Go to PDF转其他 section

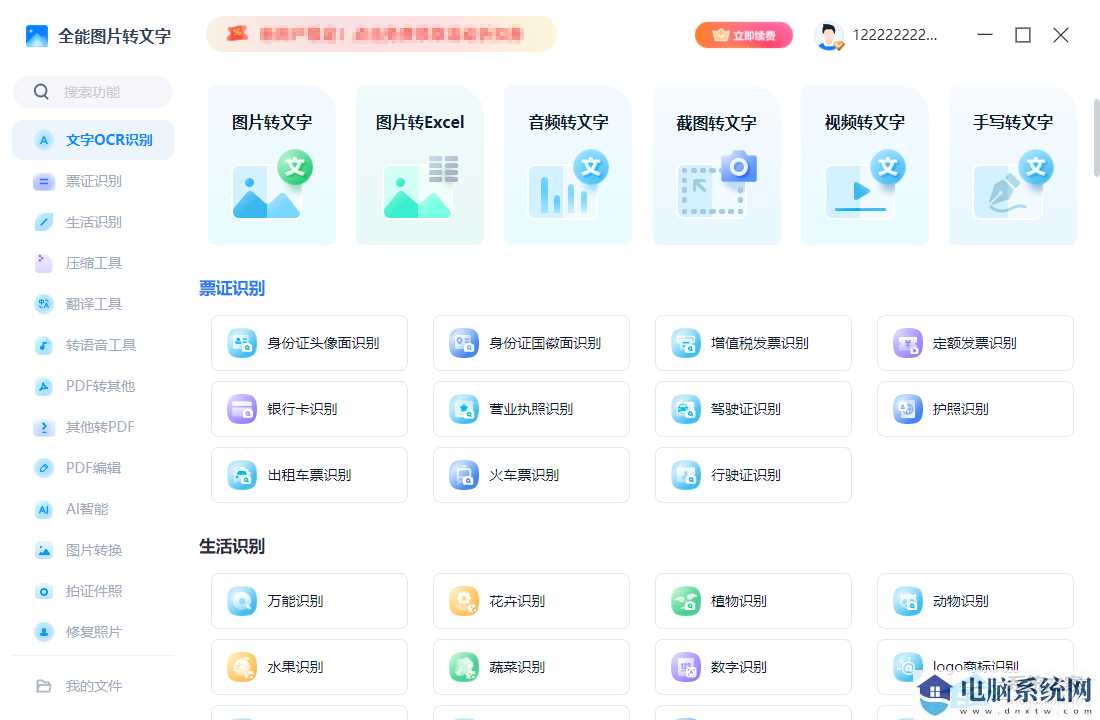point(99,386)
